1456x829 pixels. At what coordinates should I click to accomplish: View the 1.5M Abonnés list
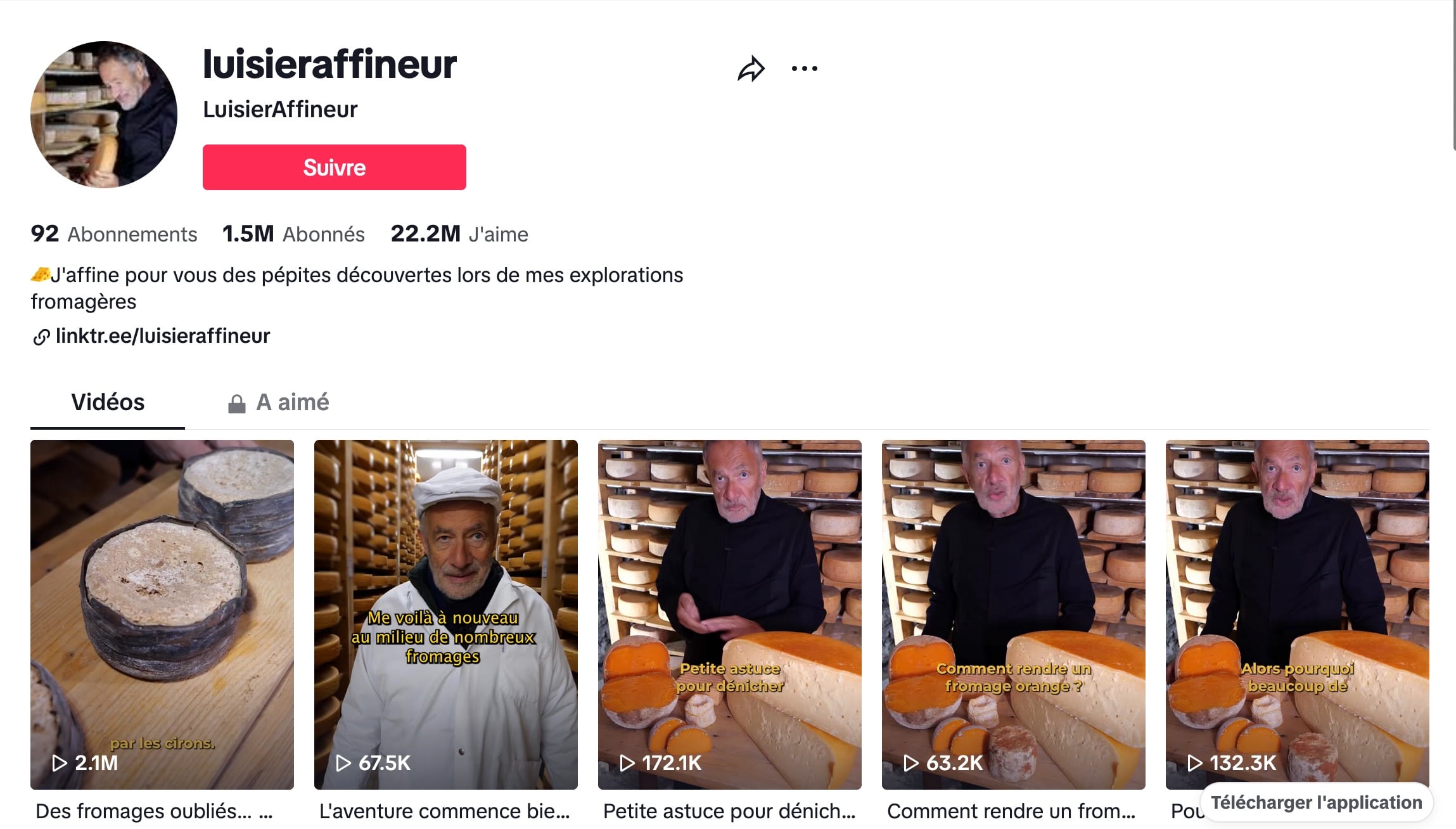tap(293, 234)
